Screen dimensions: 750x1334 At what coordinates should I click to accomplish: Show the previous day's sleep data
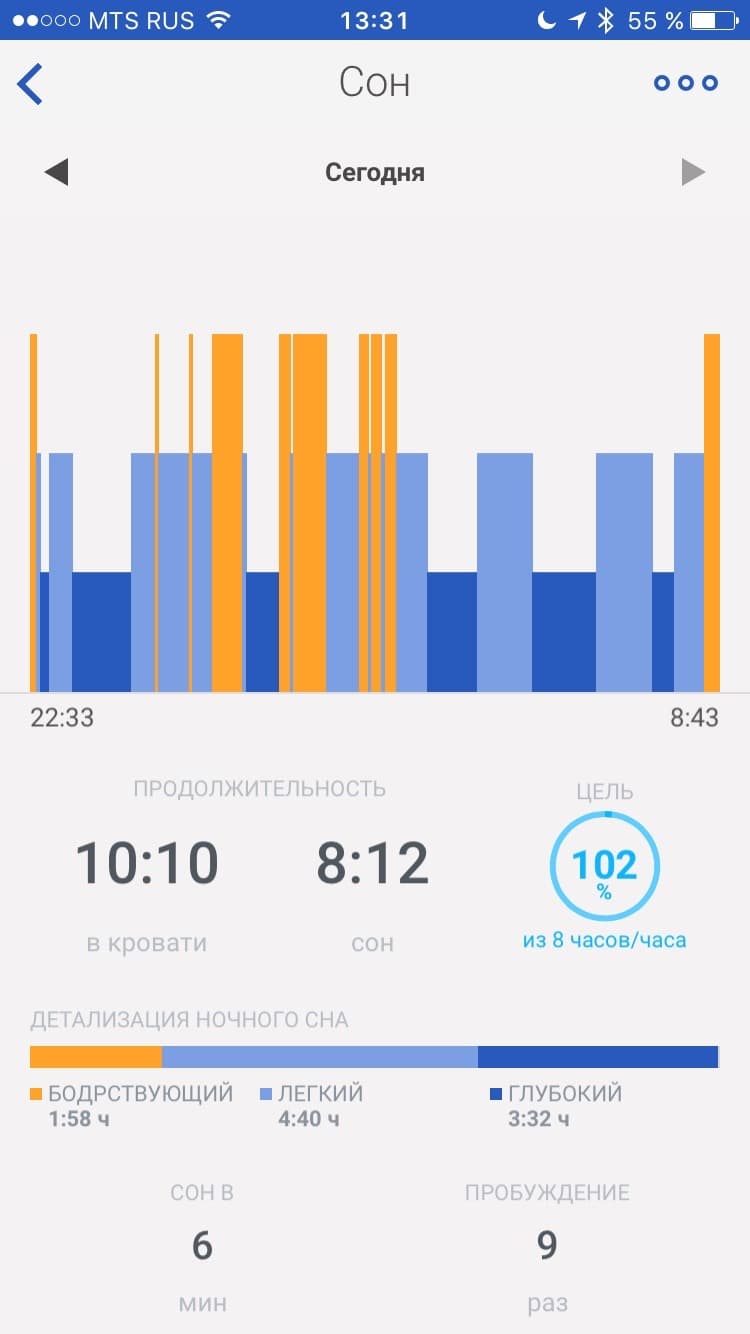click(56, 172)
